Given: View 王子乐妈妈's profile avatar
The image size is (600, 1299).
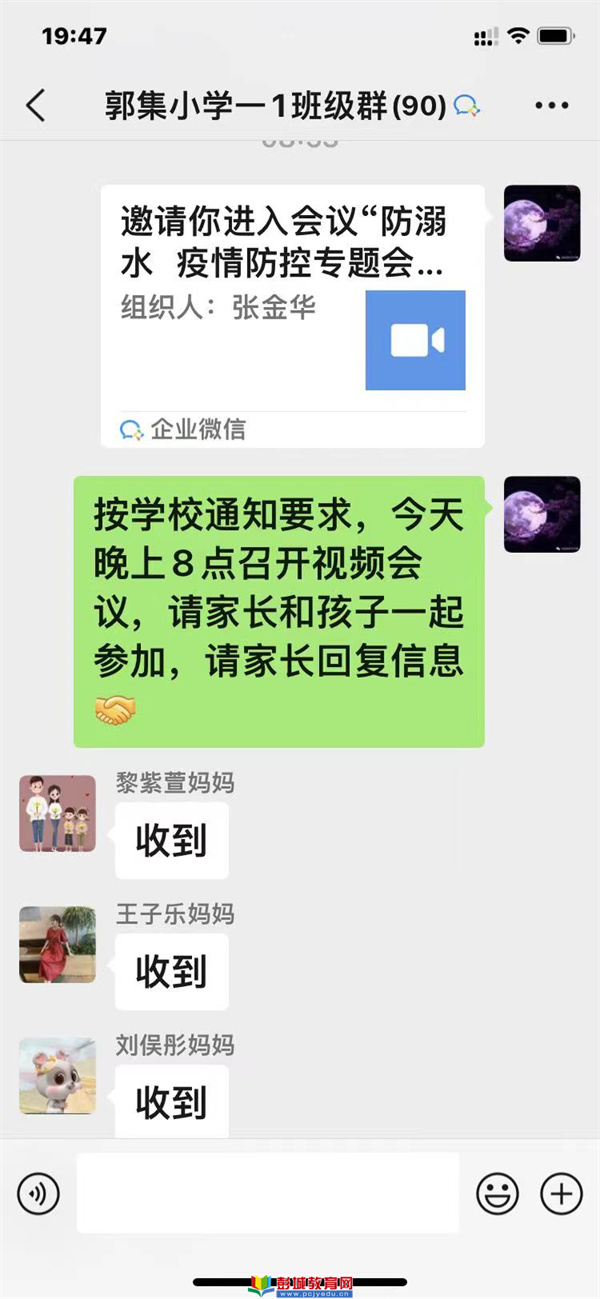Looking at the screenshot, I should coord(57,944).
